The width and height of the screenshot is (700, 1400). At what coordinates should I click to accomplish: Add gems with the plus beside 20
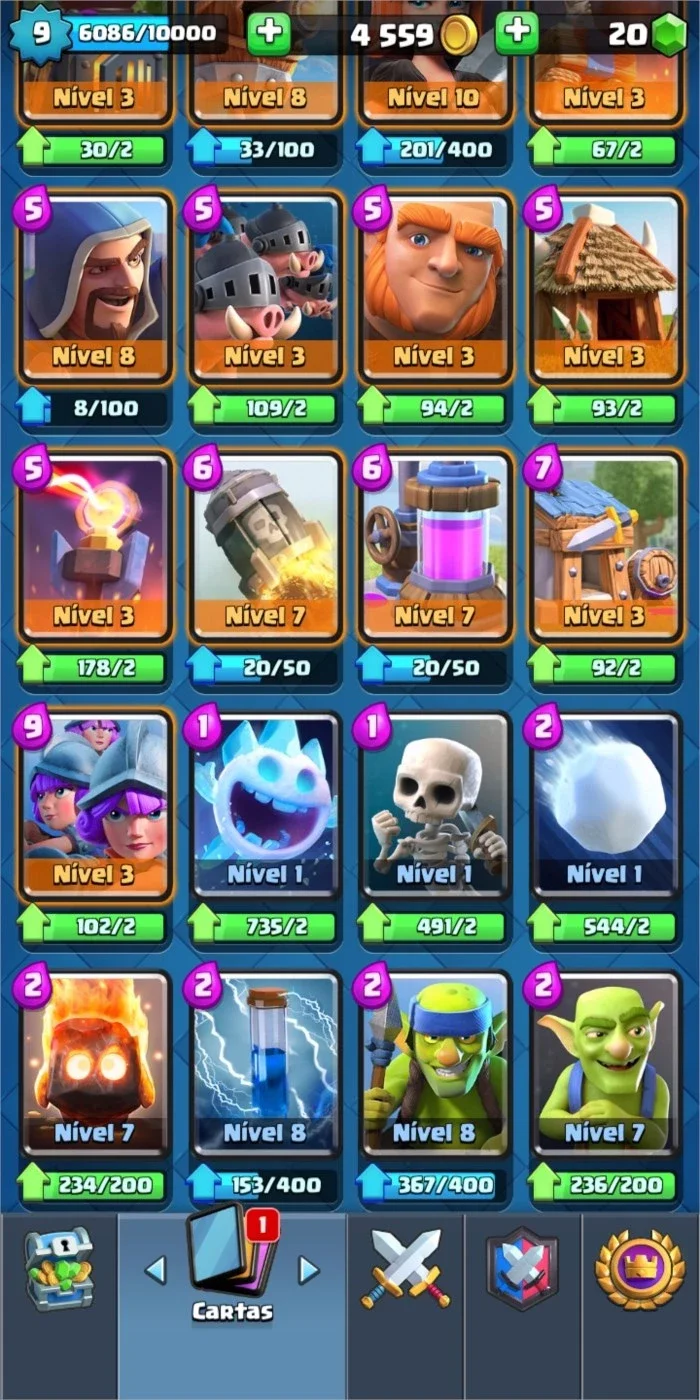pos(517,34)
